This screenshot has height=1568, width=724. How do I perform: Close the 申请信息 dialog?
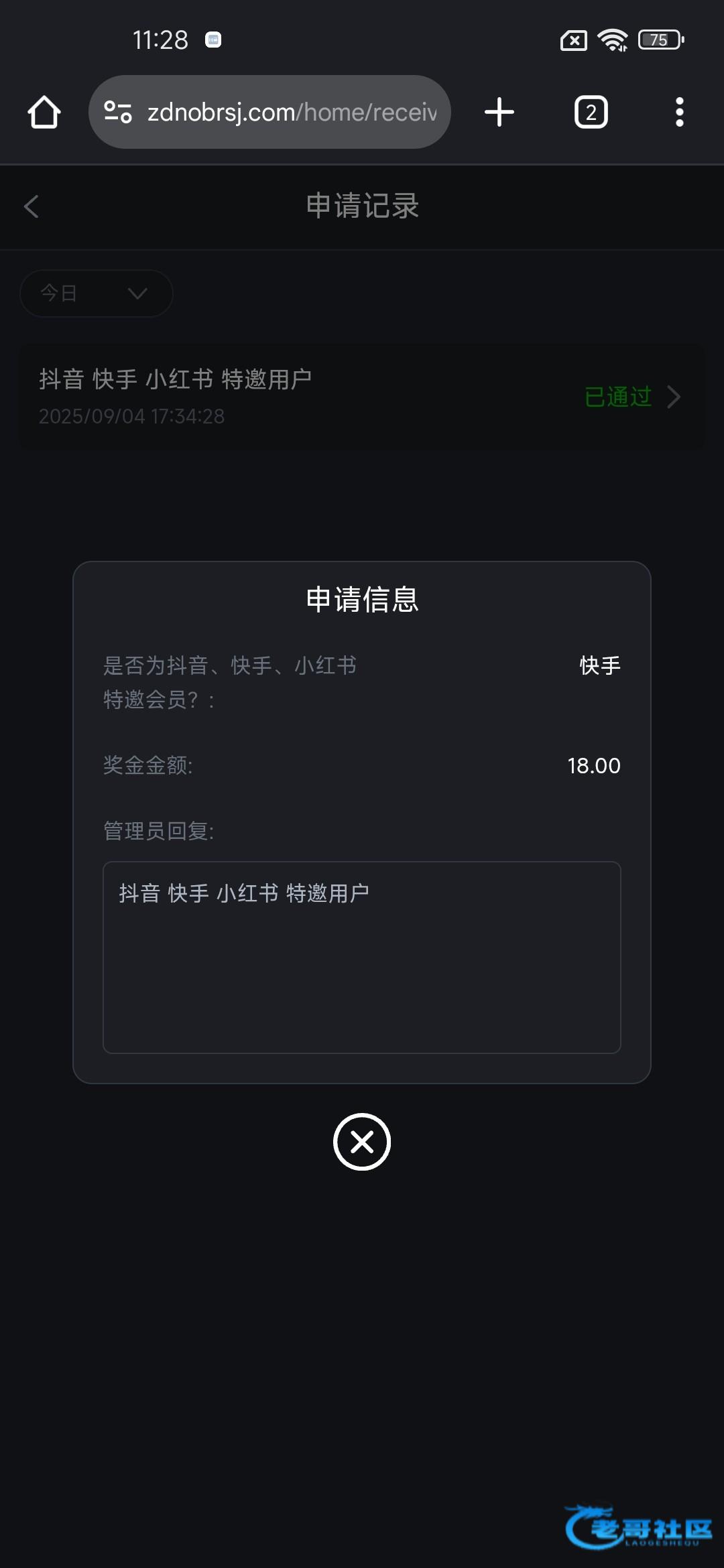coord(362,1142)
